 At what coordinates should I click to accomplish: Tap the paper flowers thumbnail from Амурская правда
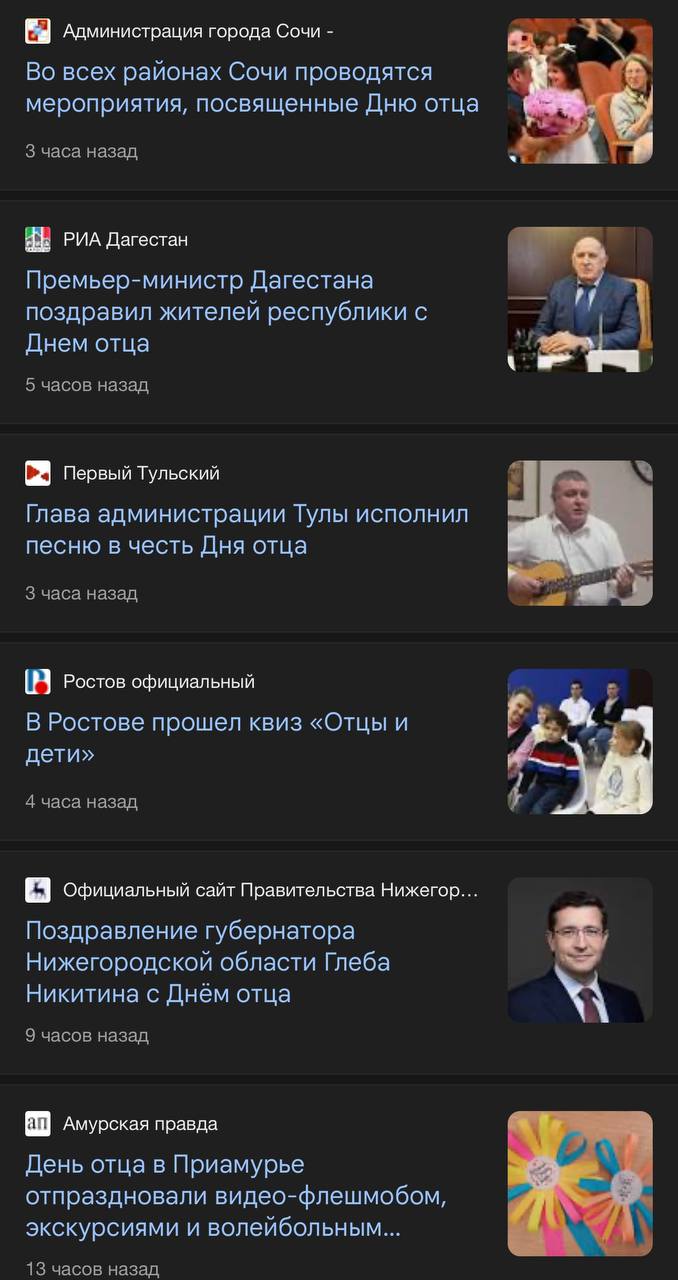(x=580, y=1183)
